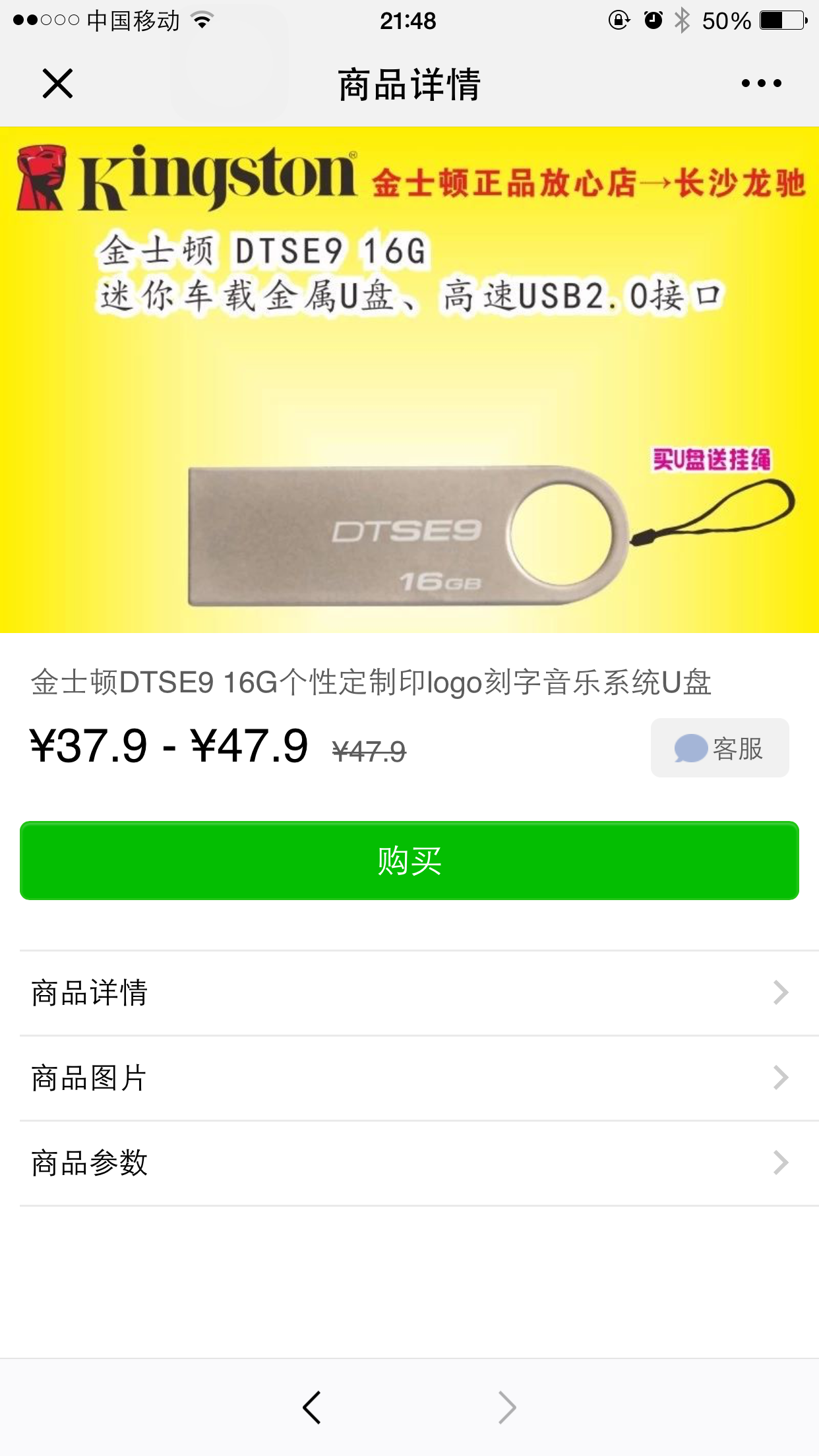The image size is (819, 1456).
Task: Tap the 客服 customer service label
Action: click(737, 747)
